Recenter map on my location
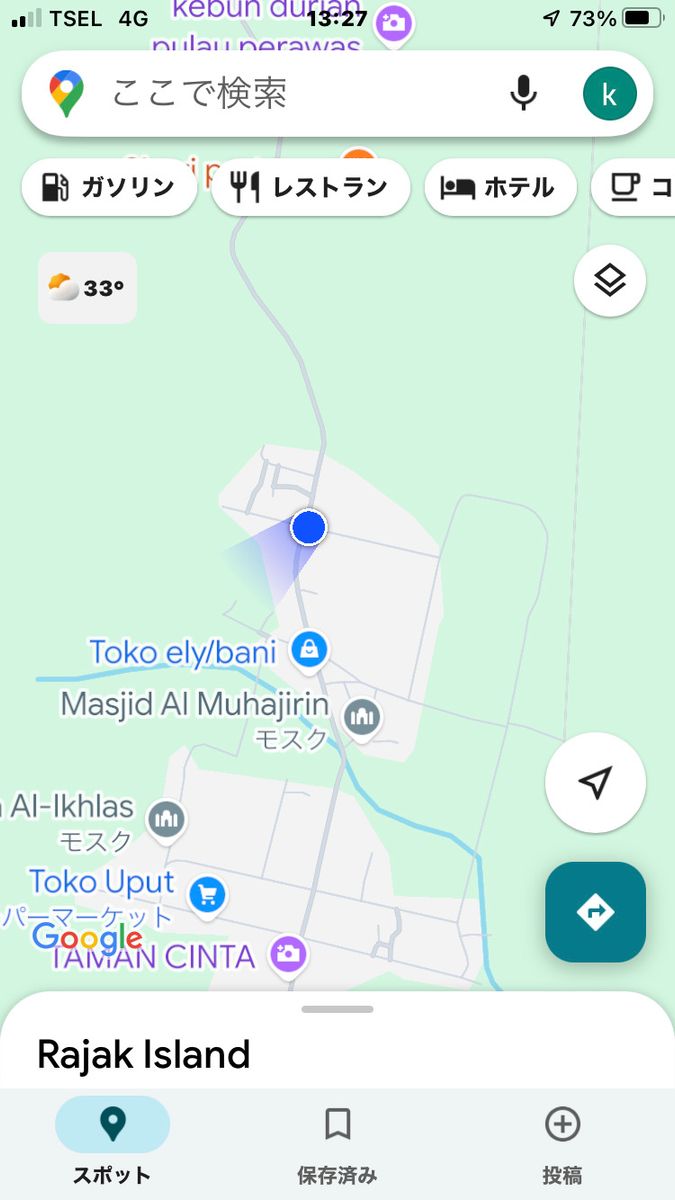 coord(595,783)
